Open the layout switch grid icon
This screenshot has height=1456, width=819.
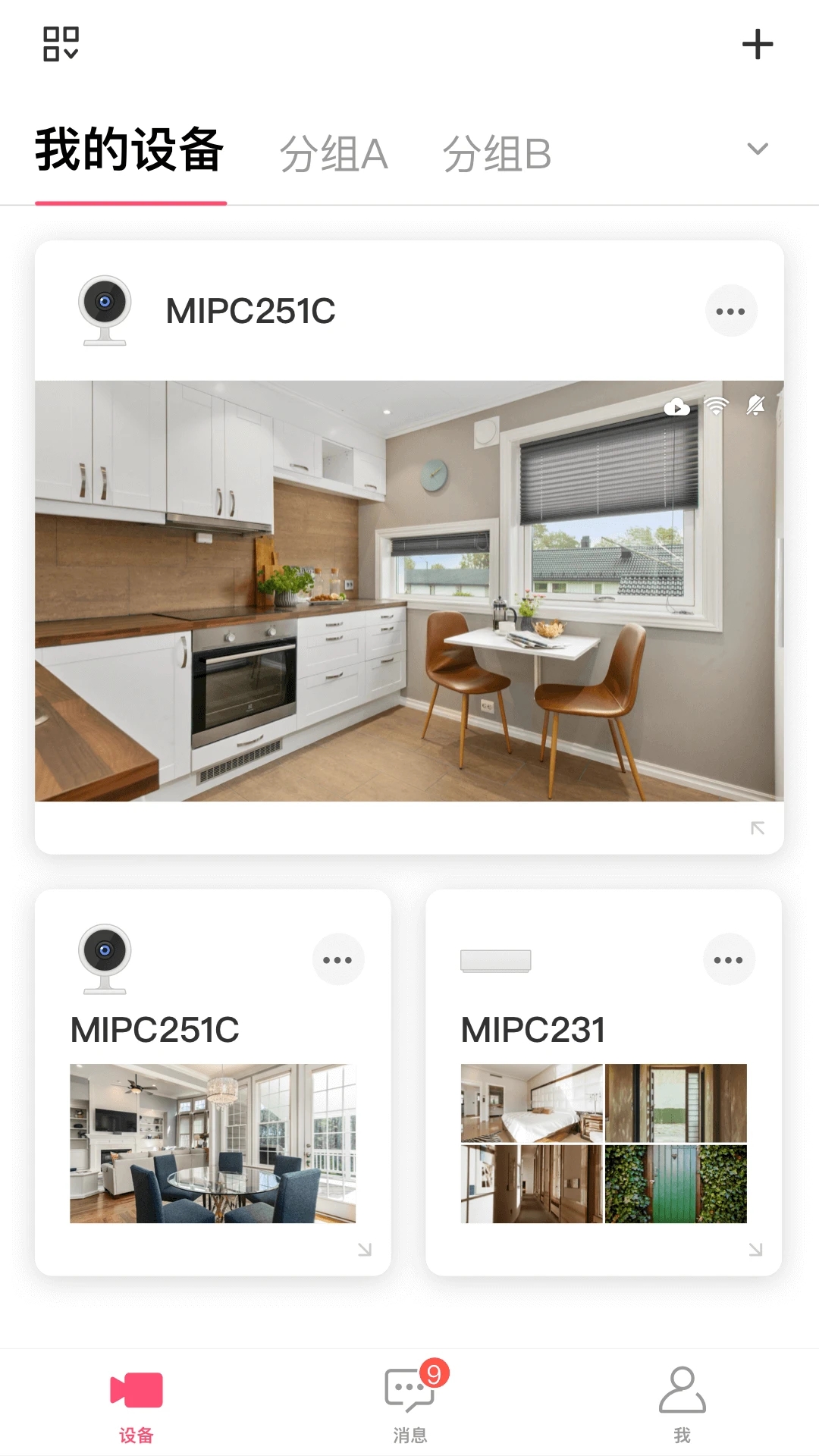pyautogui.click(x=61, y=44)
